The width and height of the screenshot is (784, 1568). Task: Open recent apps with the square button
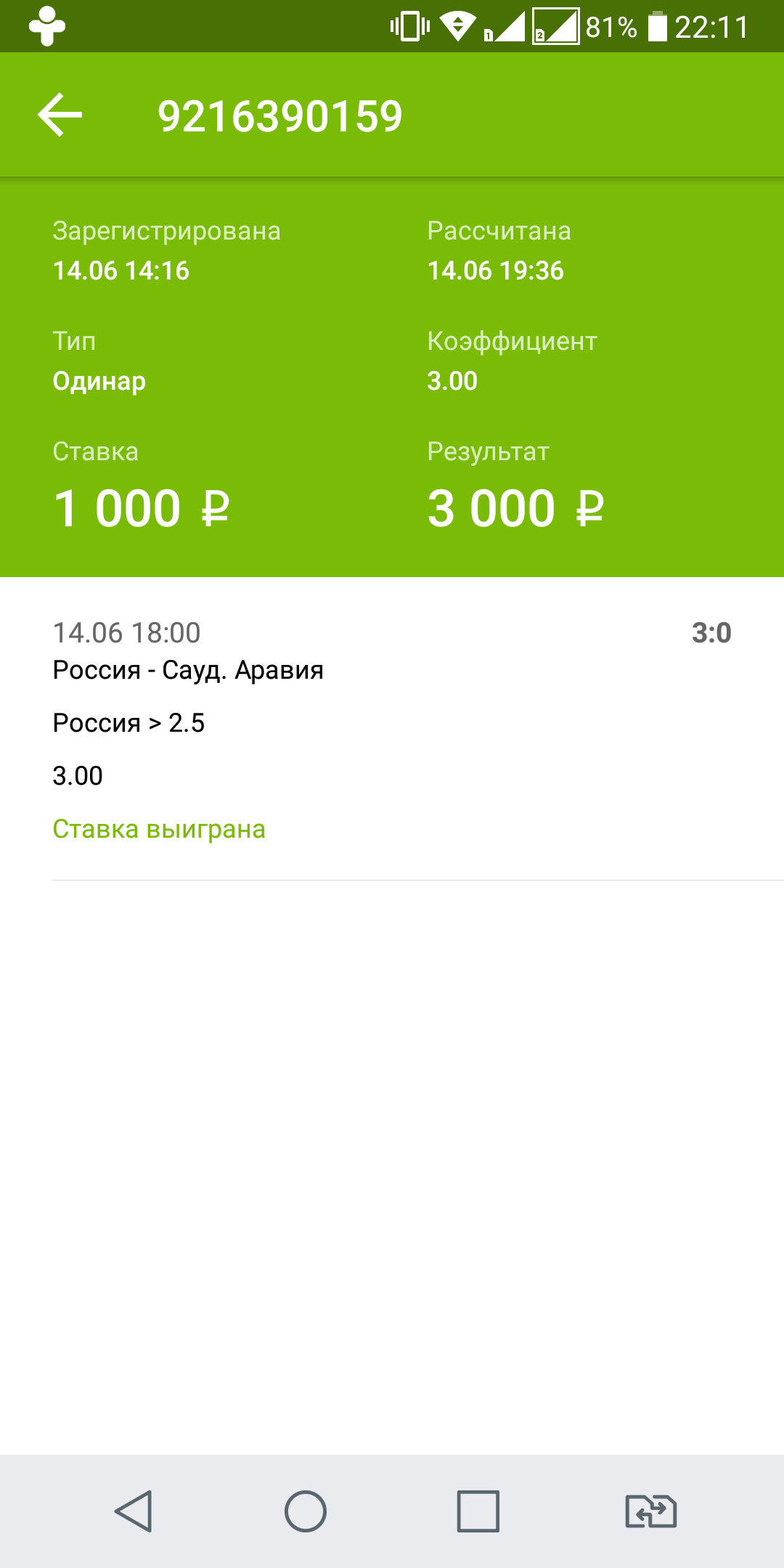tap(478, 1511)
